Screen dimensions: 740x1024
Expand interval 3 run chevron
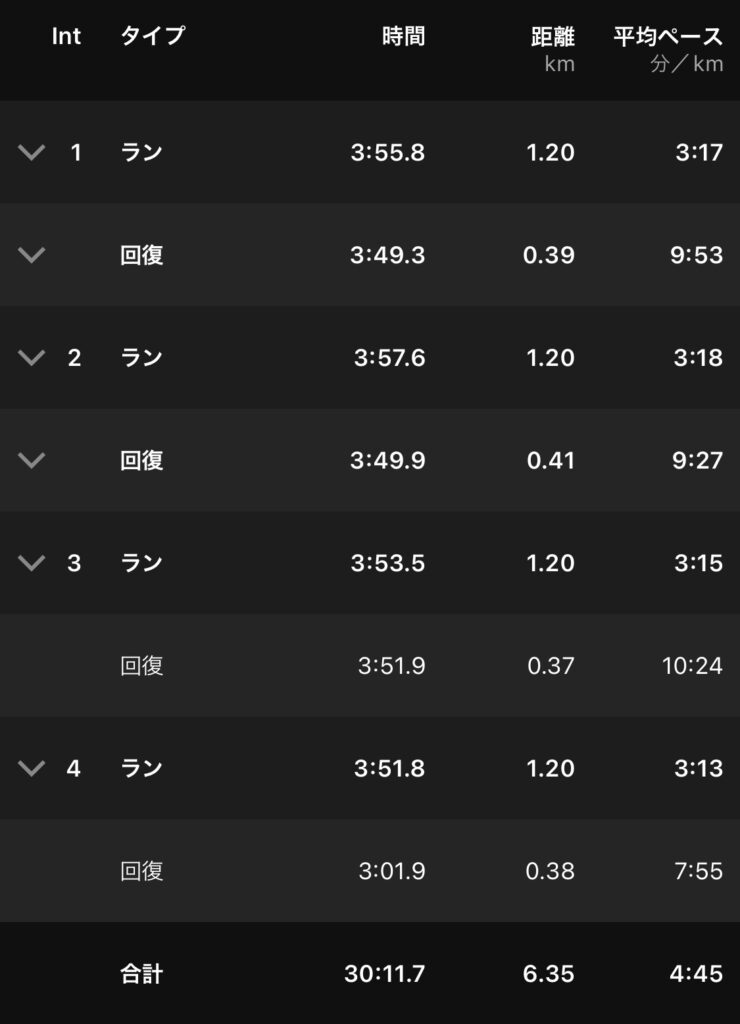click(x=32, y=563)
